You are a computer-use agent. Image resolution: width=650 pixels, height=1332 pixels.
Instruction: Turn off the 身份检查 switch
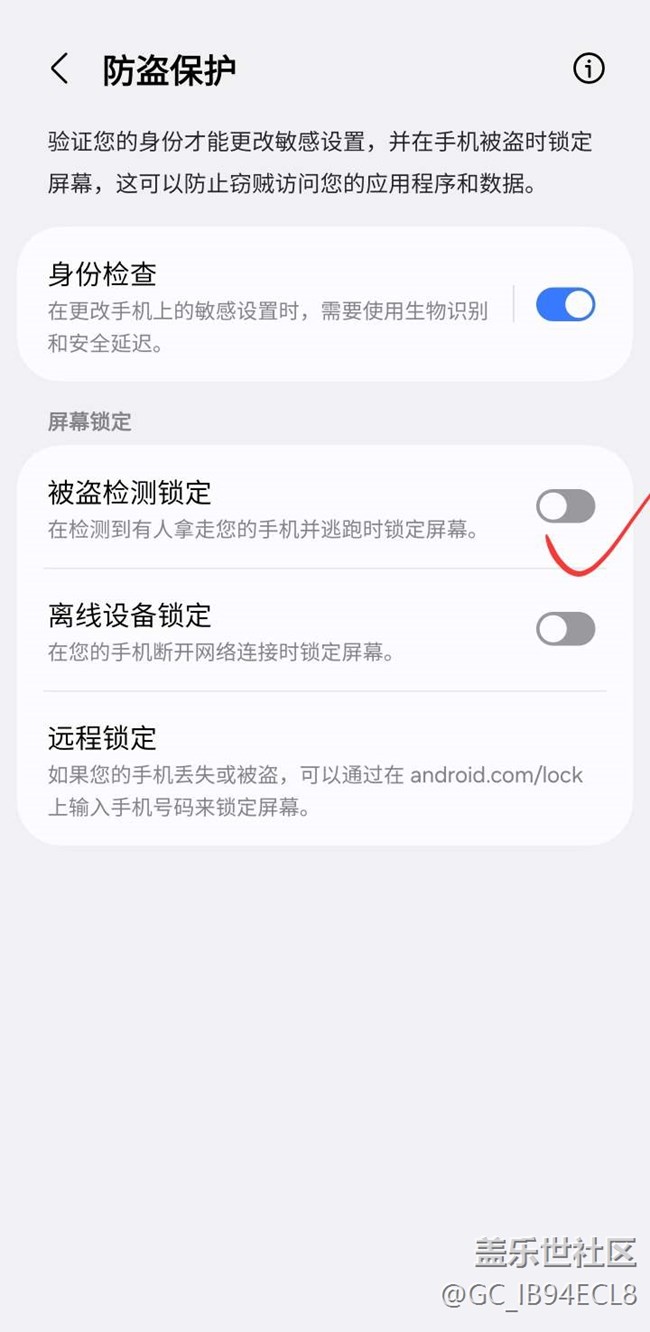point(565,305)
